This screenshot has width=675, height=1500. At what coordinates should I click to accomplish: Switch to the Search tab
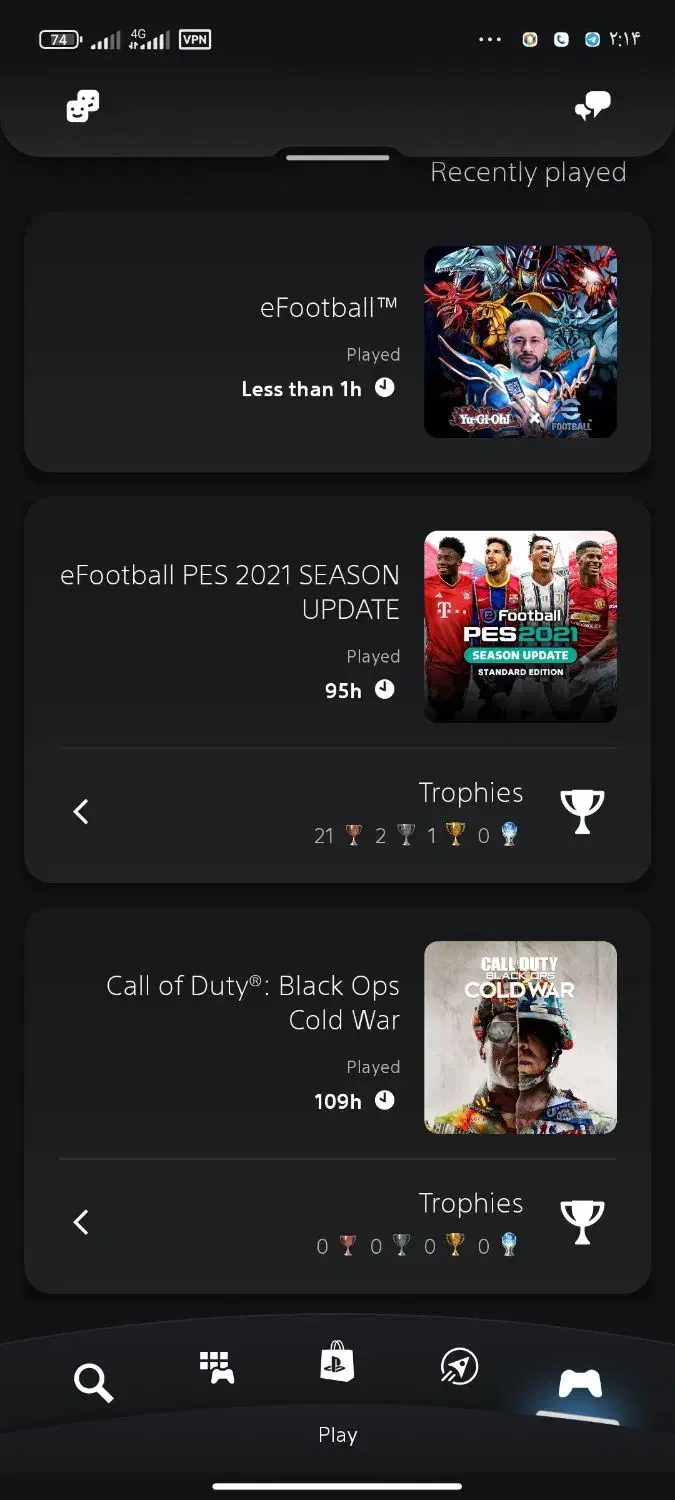(x=94, y=1383)
